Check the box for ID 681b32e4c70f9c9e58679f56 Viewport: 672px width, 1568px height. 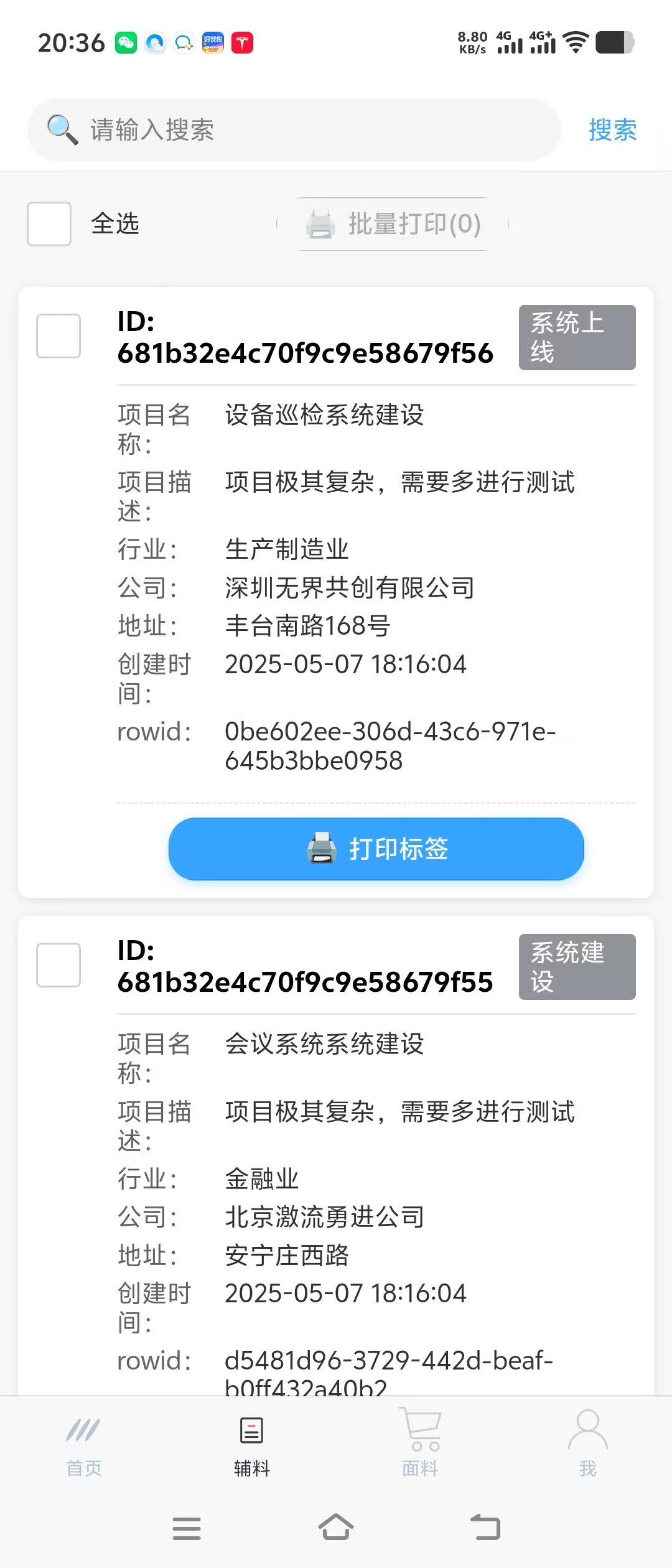click(58, 336)
